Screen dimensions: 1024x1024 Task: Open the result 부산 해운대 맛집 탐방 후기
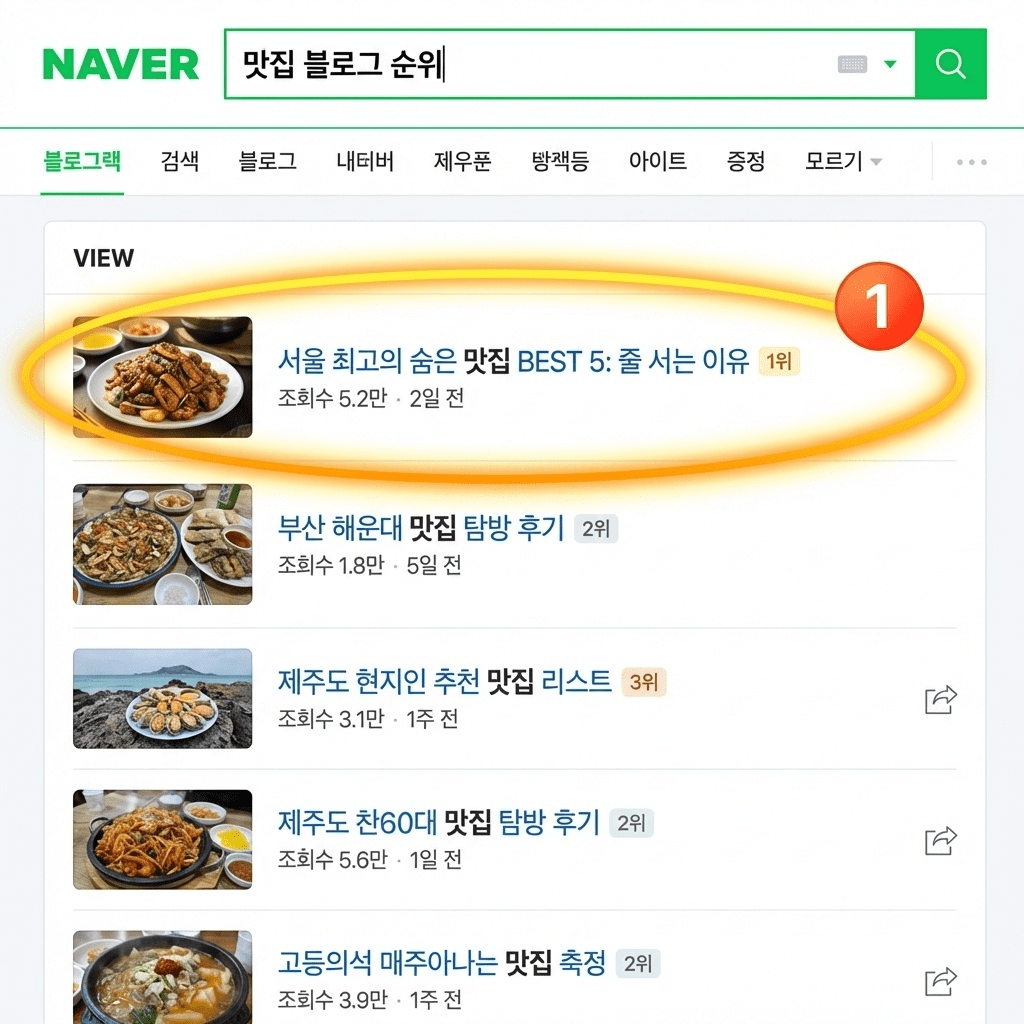[x=421, y=528]
